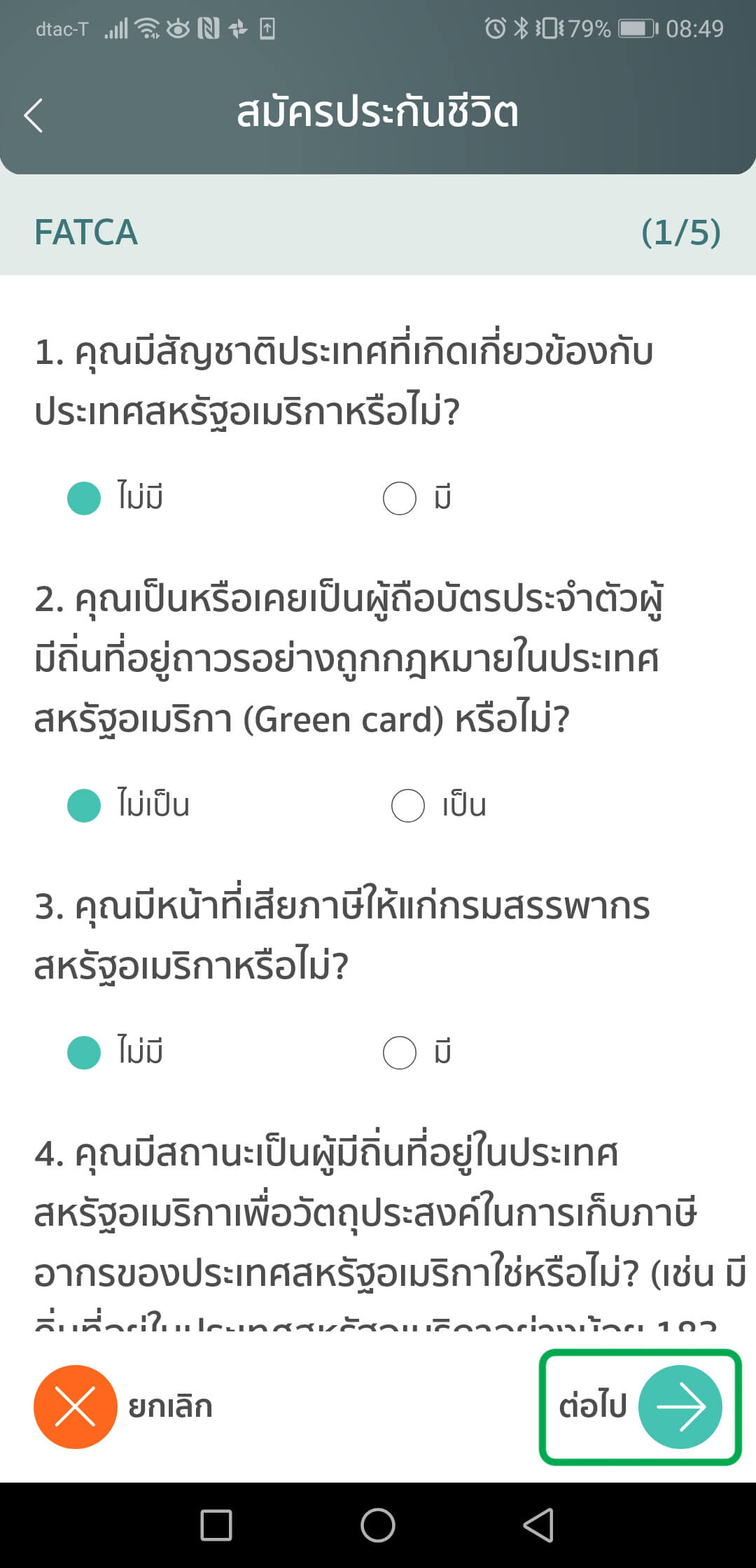This screenshot has width=756, height=1568.
Task: Choose มี for question 3 on US tax
Action: pos(400,1052)
